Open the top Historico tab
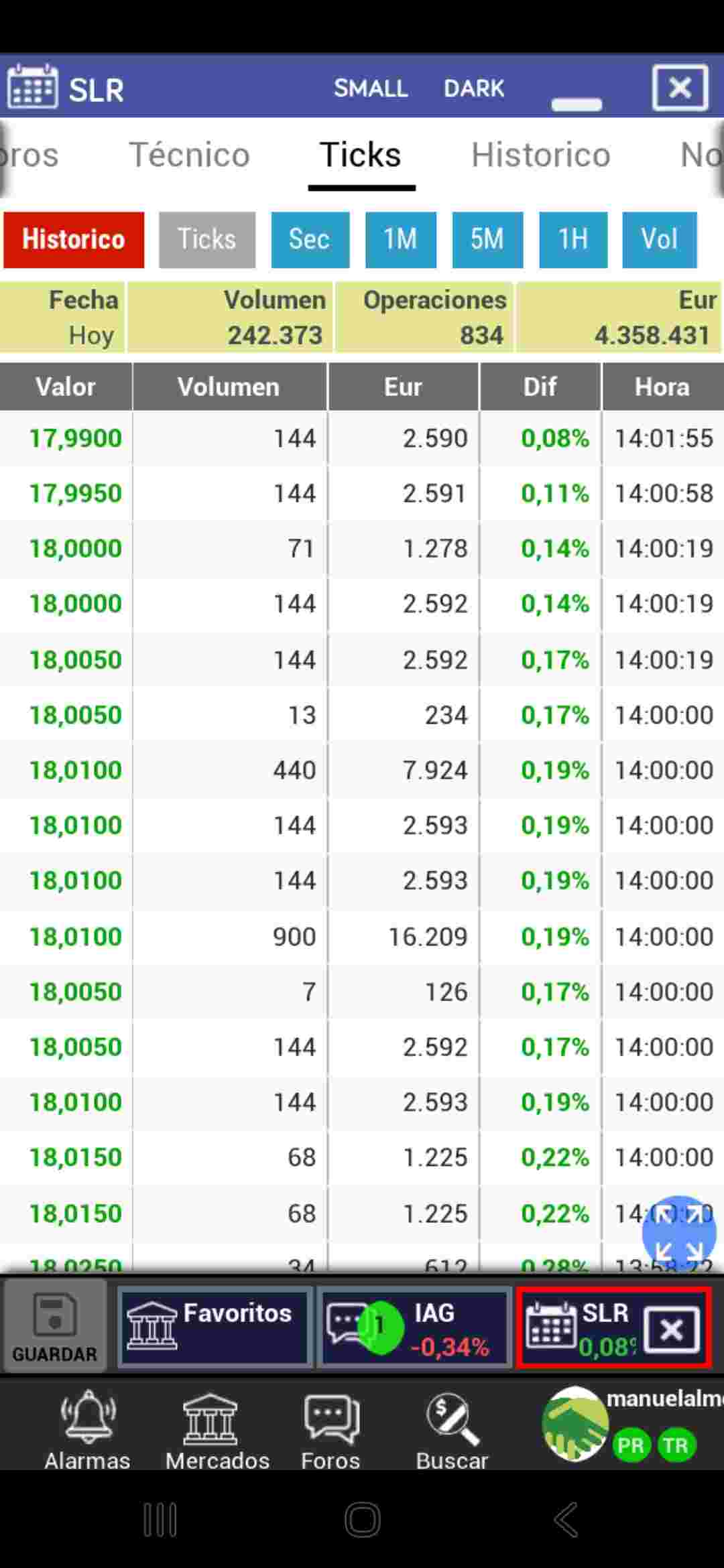Viewport: 724px width, 1568px height. 540,155
